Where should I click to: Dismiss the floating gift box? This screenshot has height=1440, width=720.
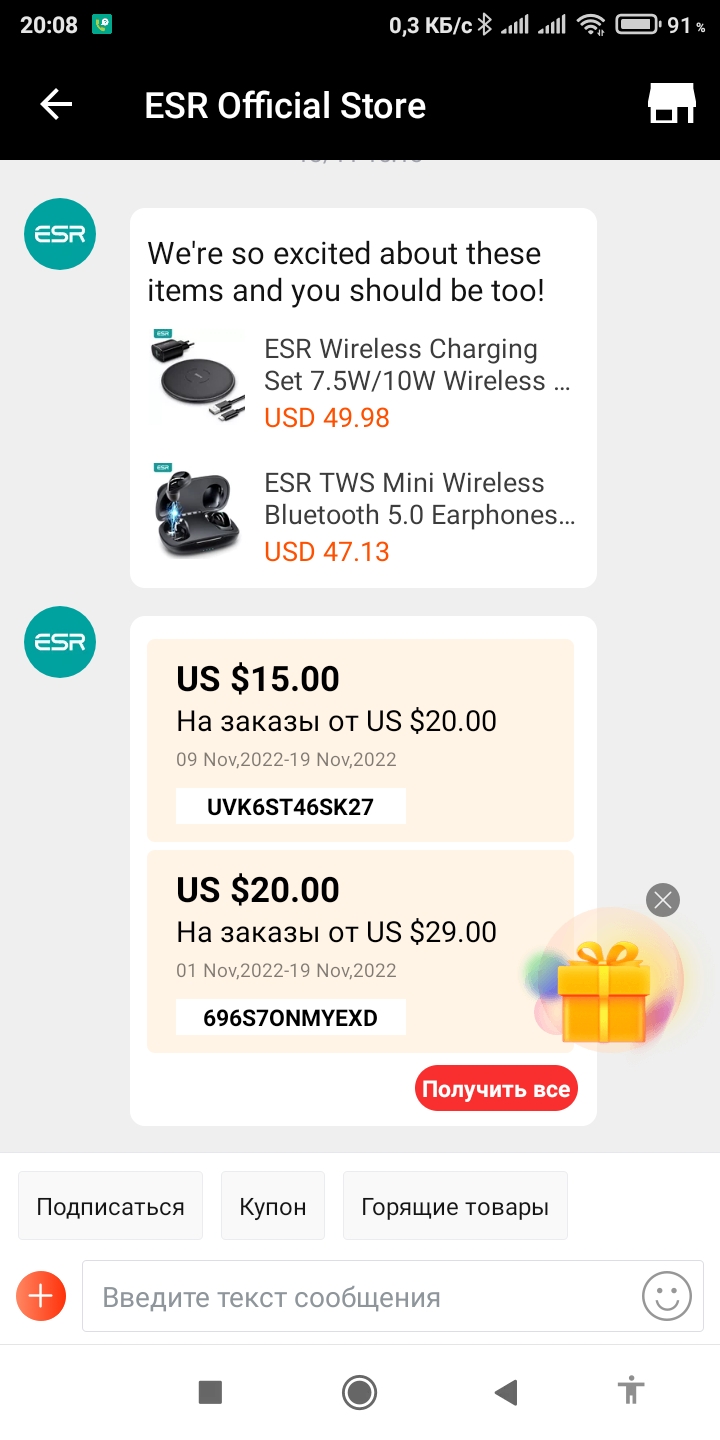coord(663,900)
